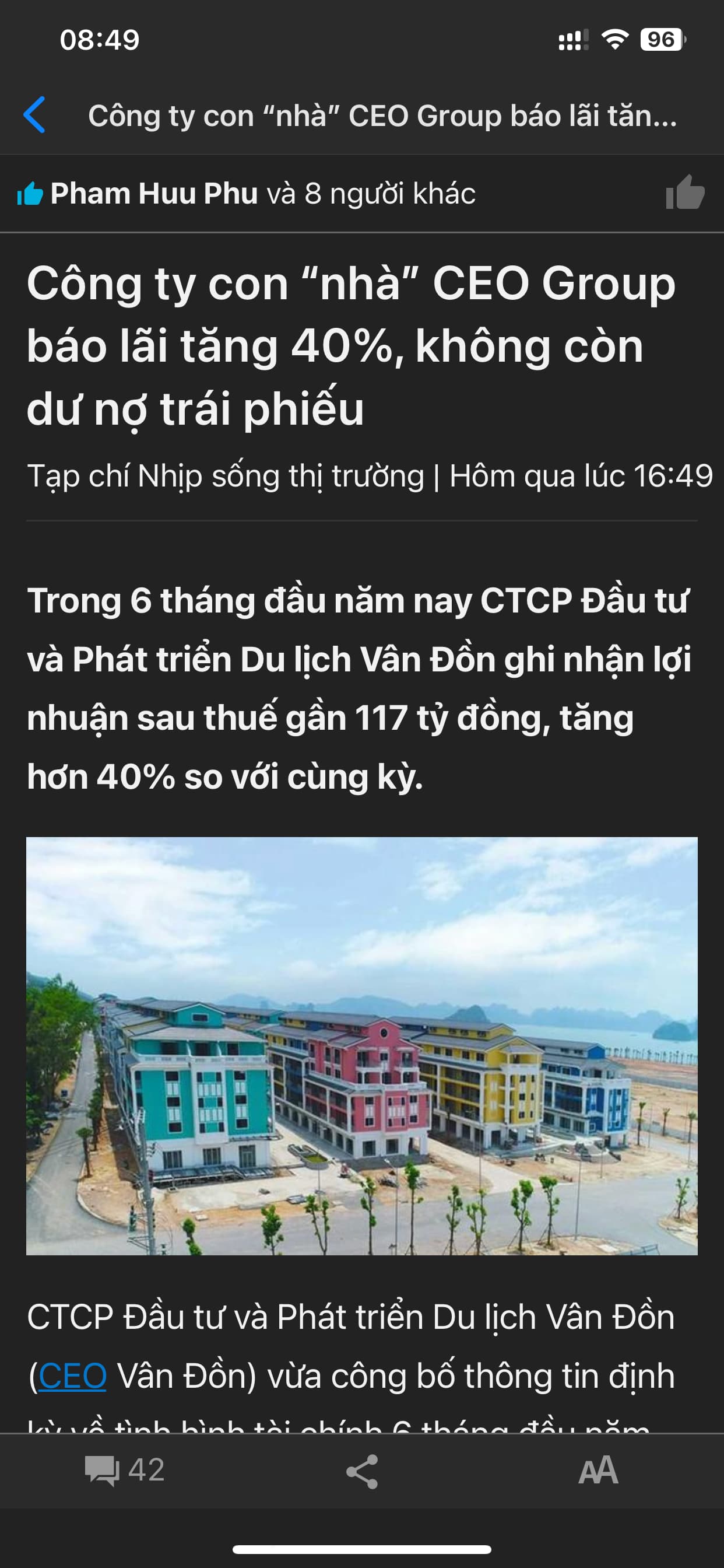Share this article

(362, 1472)
